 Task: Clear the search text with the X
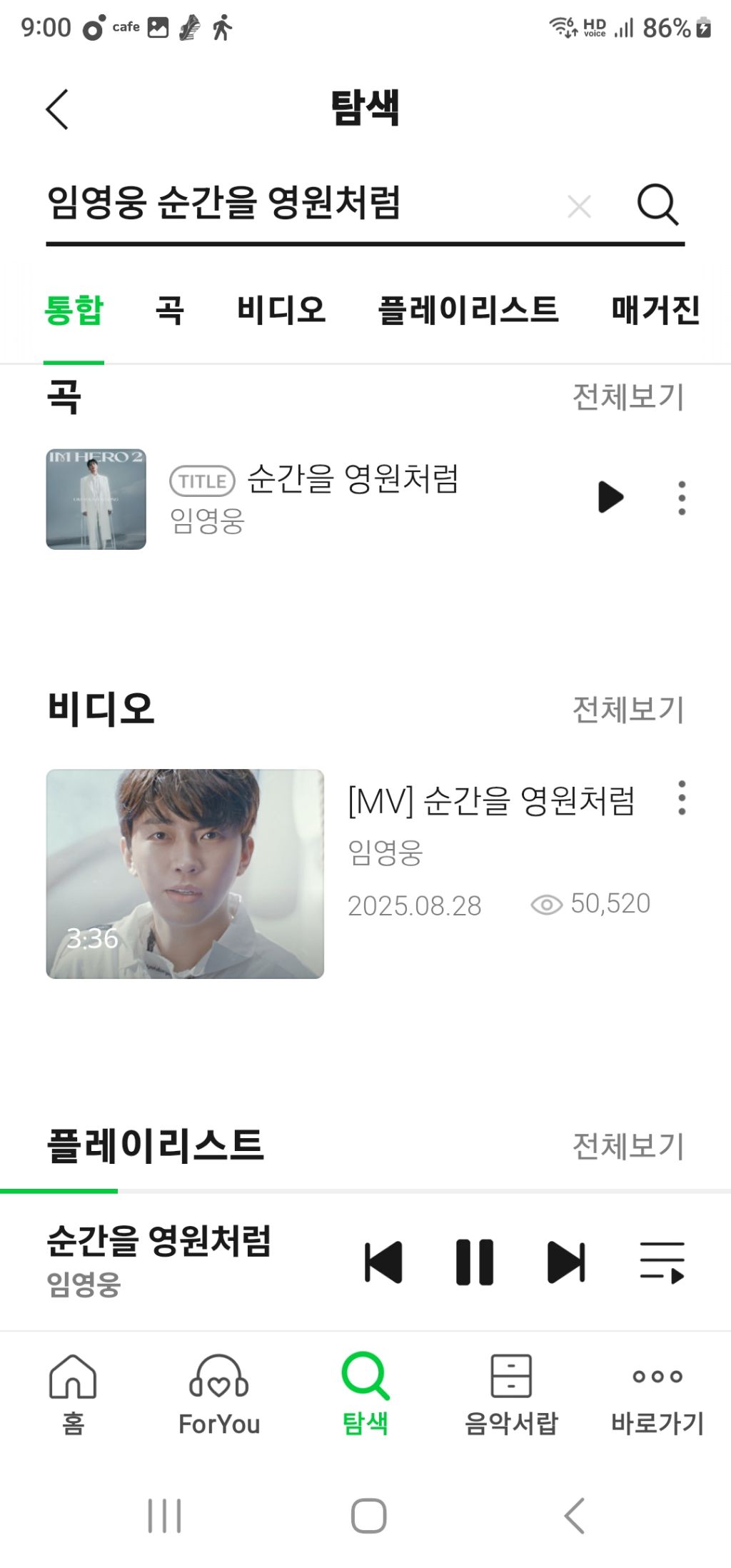(x=579, y=207)
